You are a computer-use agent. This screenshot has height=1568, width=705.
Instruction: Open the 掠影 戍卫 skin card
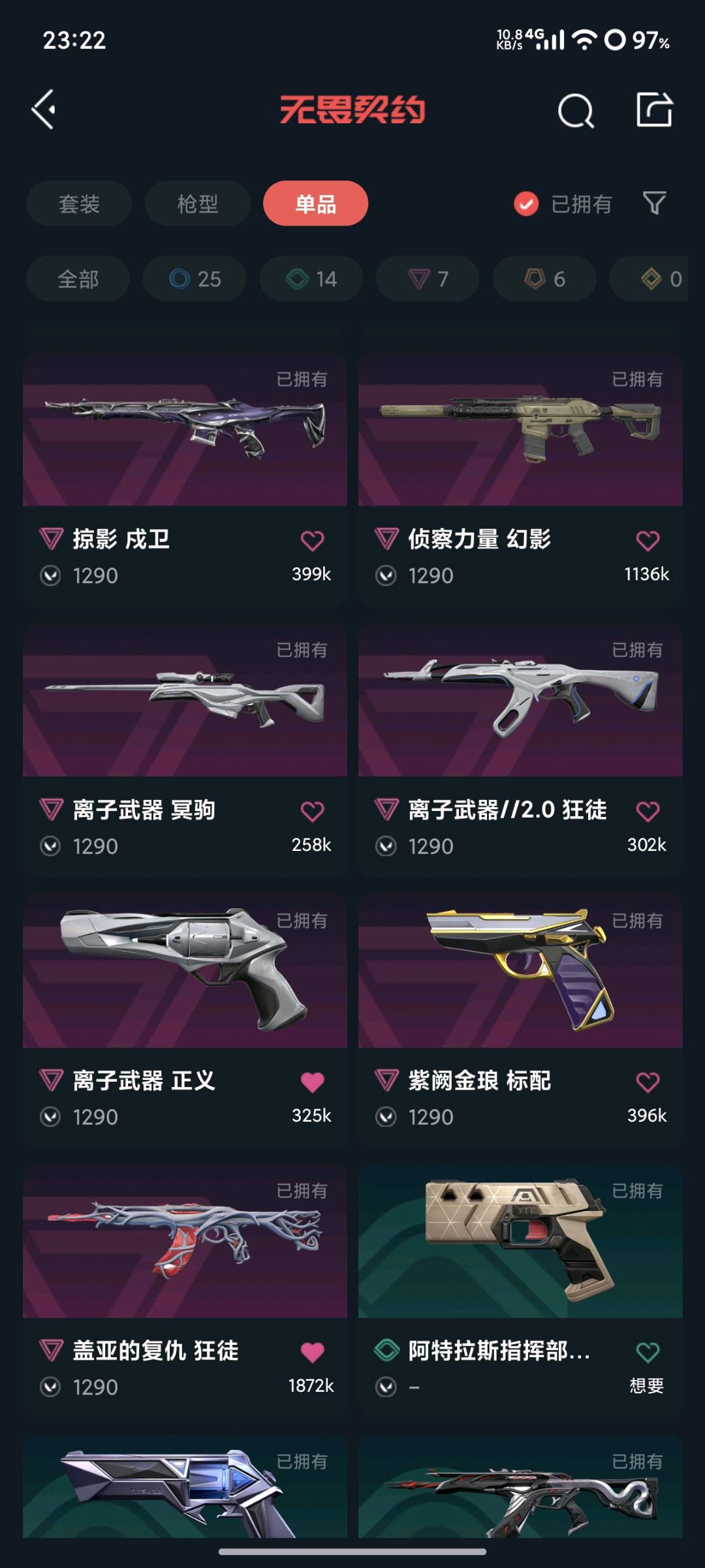click(x=185, y=431)
